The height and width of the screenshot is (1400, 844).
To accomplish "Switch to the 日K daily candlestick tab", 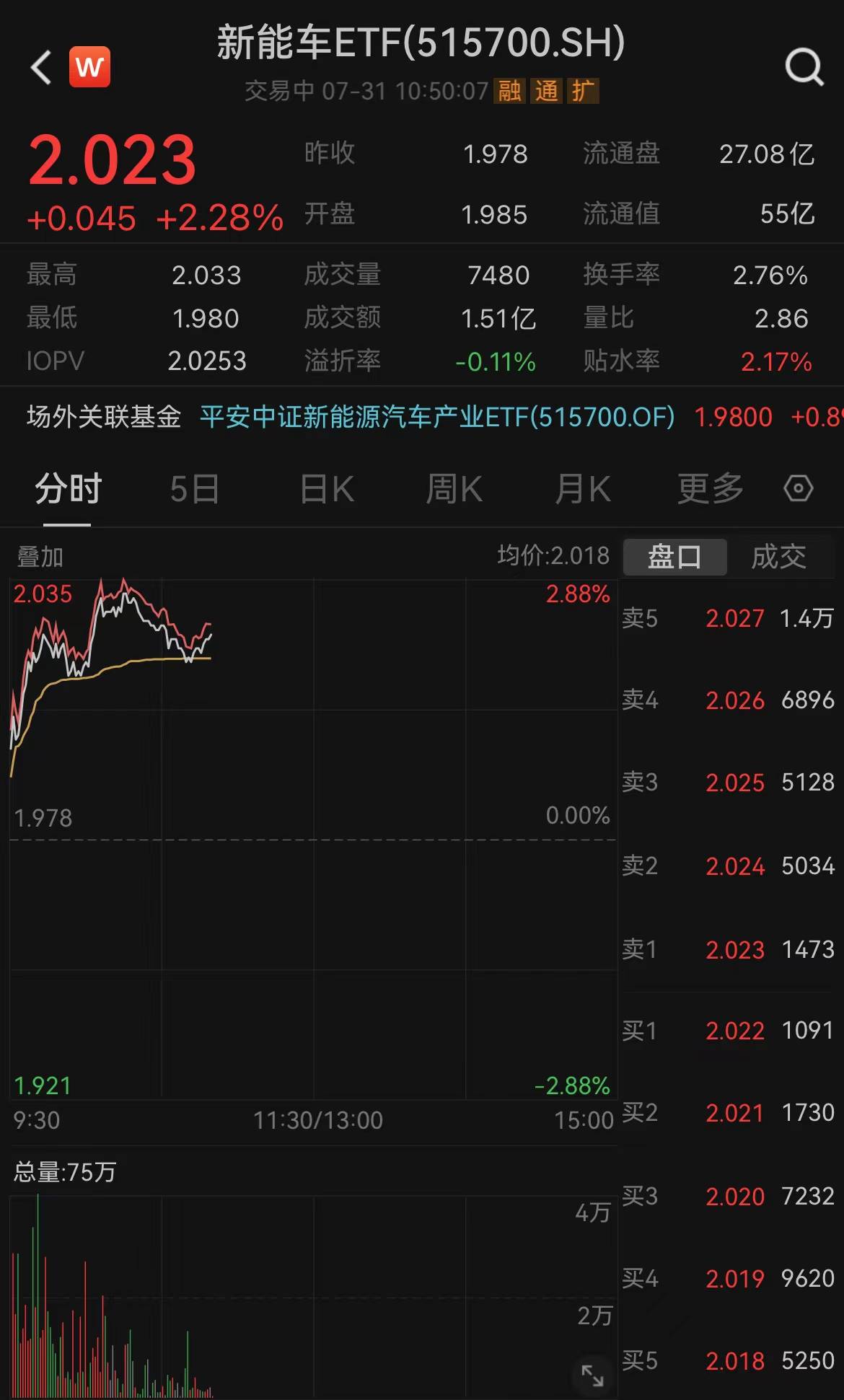I will (x=326, y=488).
